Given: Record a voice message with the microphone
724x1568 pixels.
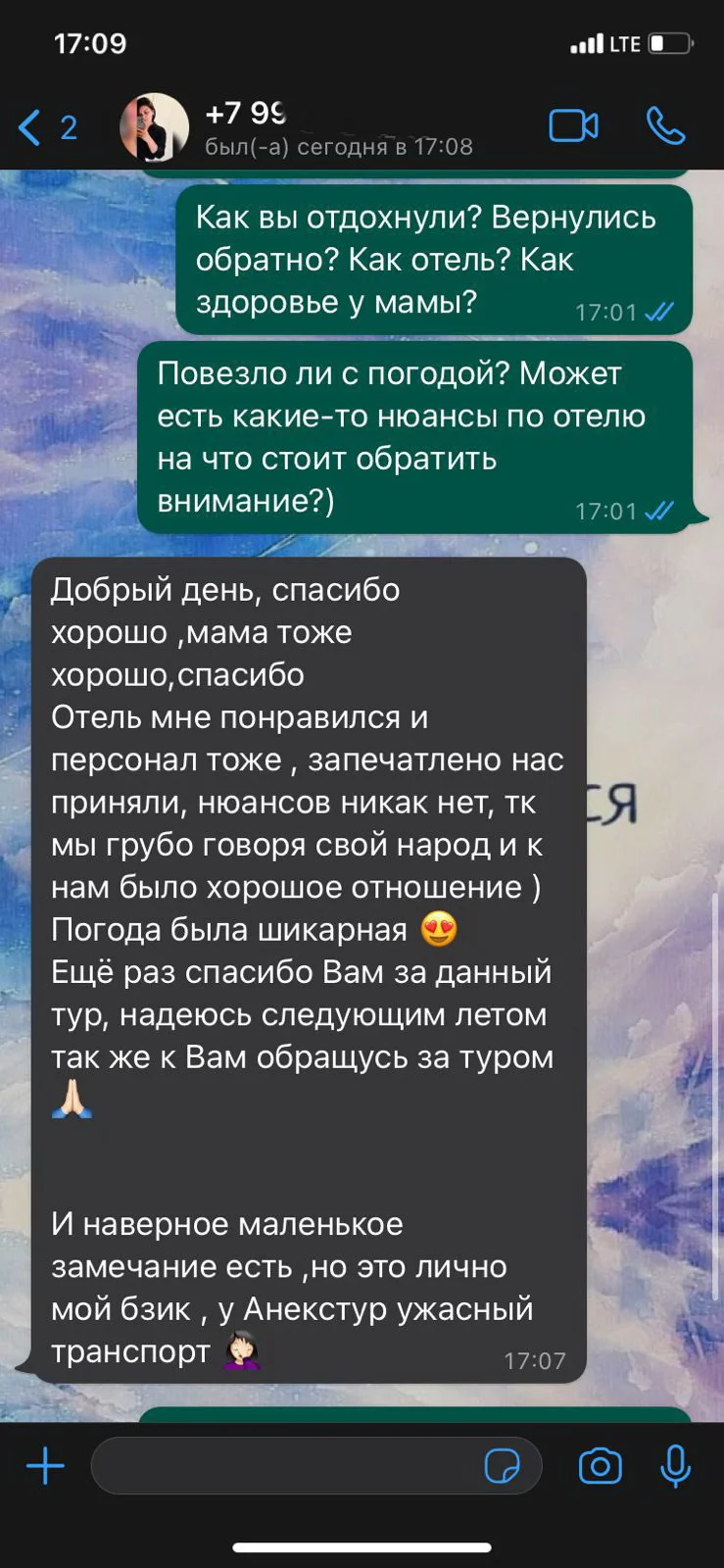Looking at the screenshot, I should (675, 1466).
